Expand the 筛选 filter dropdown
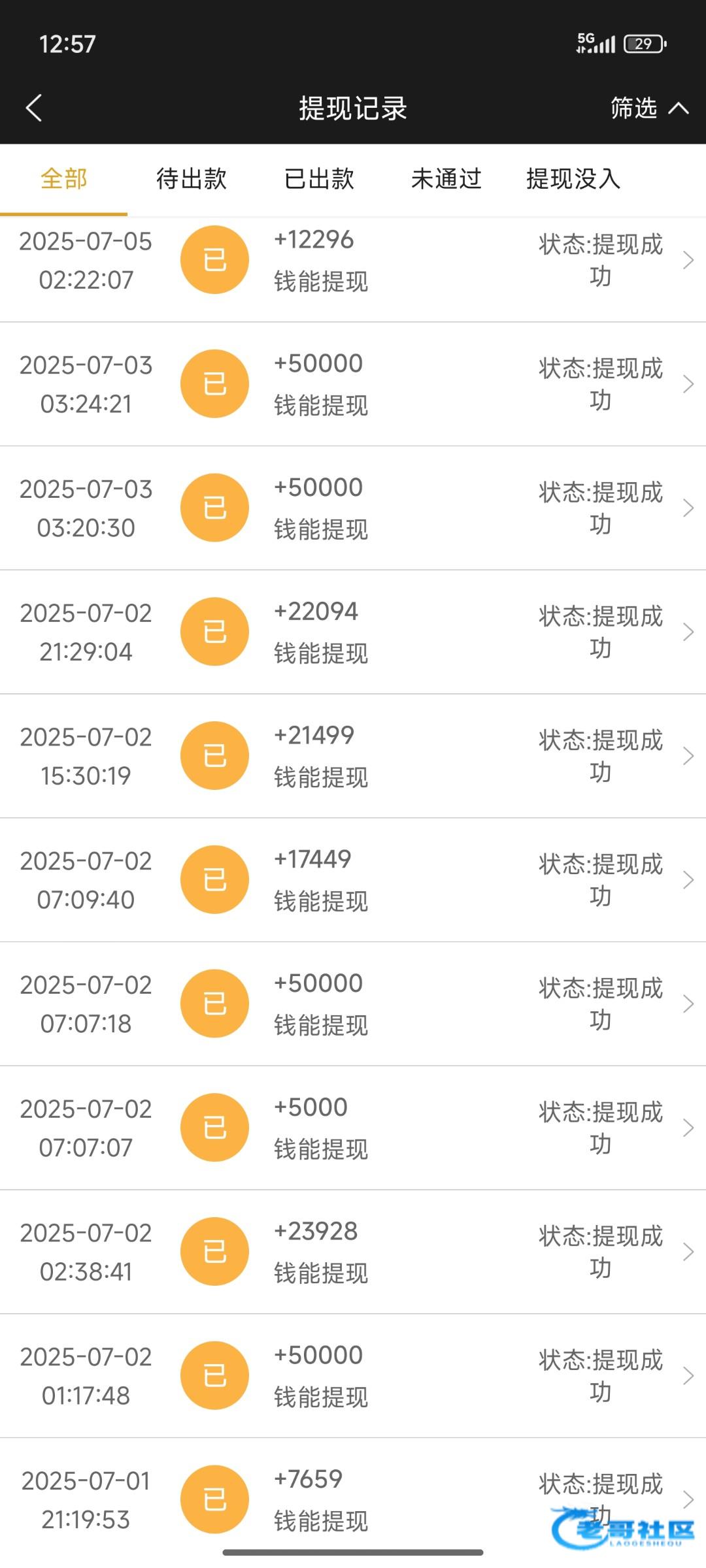Screen dimensions: 706x1568 click(648, 108)
